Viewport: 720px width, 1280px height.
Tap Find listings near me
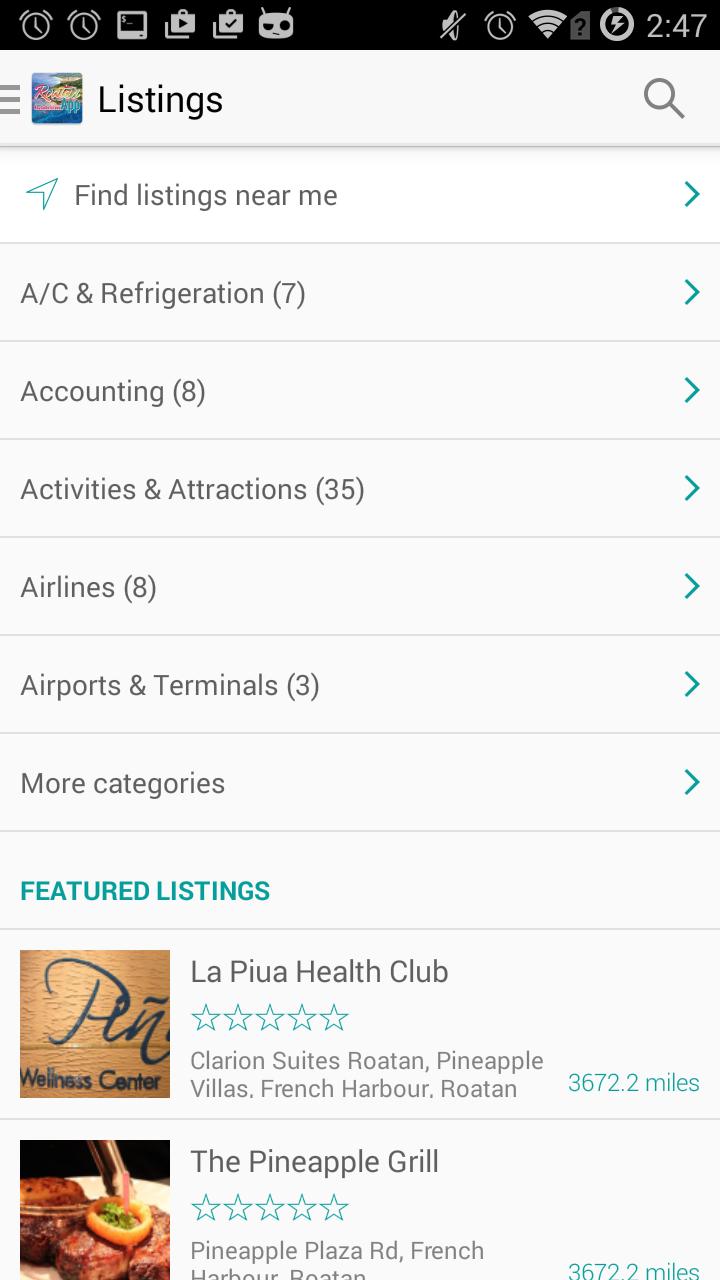[x=205, y=194]
